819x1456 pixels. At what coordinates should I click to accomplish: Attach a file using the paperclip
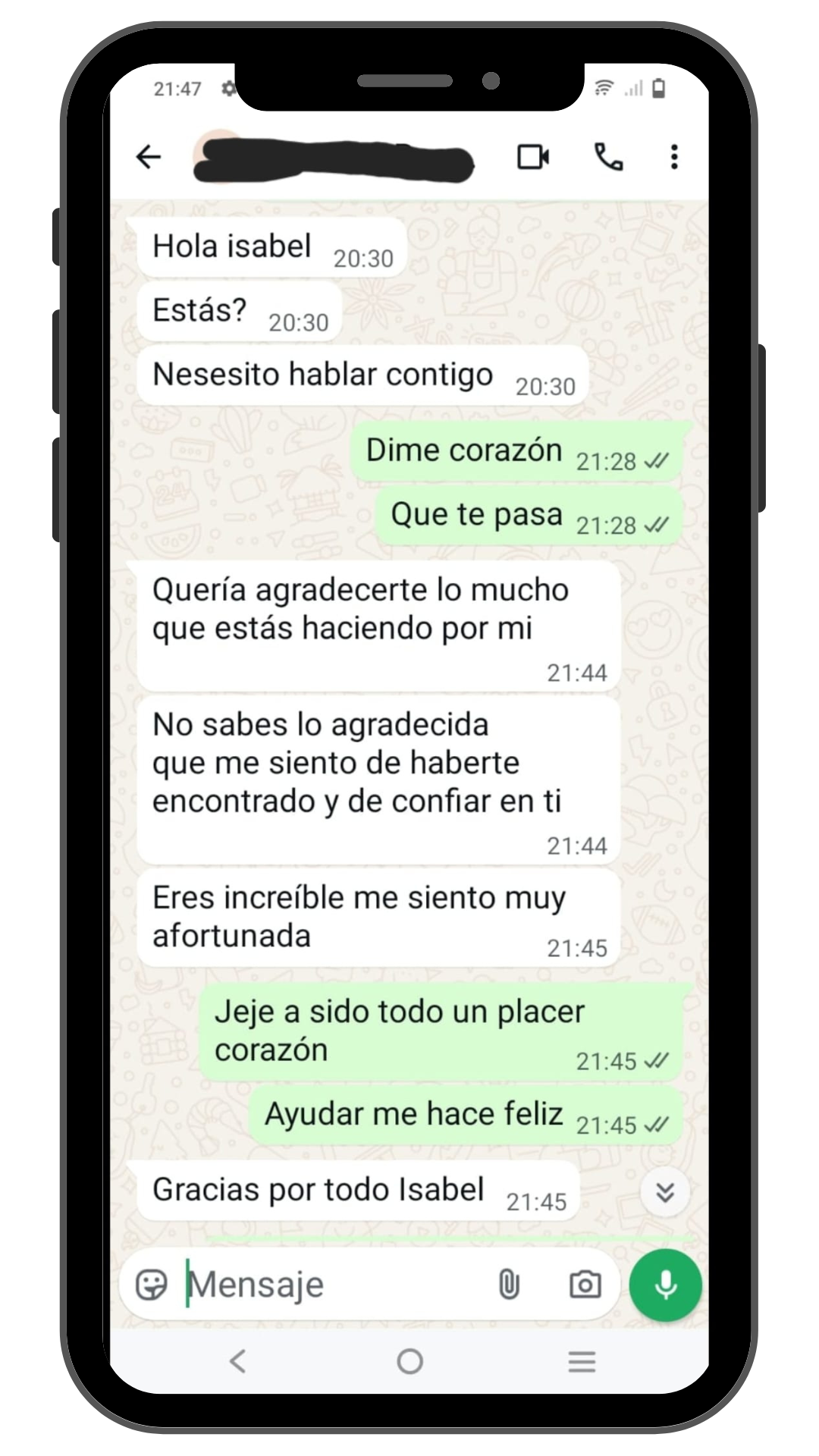pyautogui.click(x=508, y=1283)
